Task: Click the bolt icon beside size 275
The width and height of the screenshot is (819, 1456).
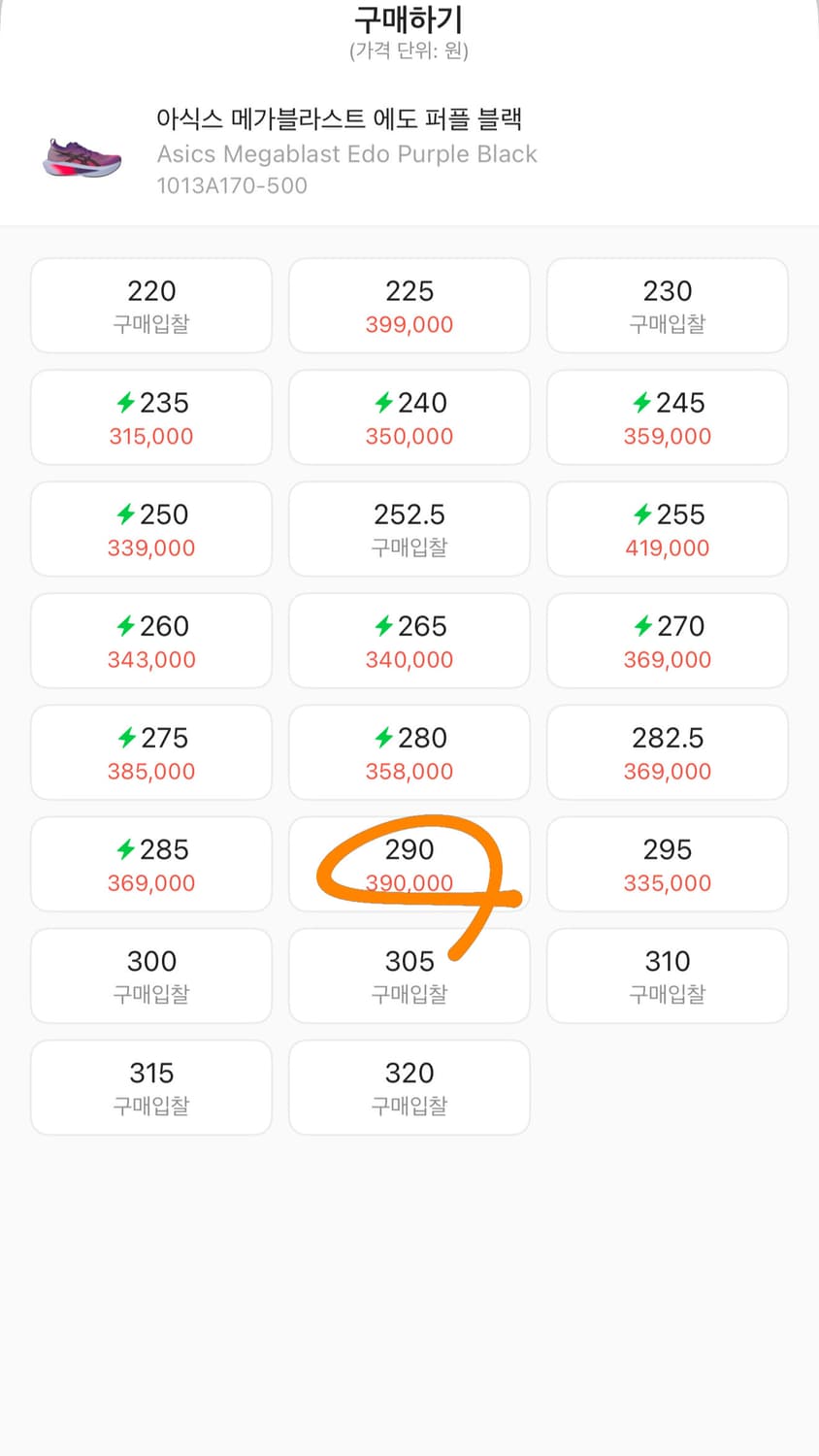Action: (x=124, y=738)
